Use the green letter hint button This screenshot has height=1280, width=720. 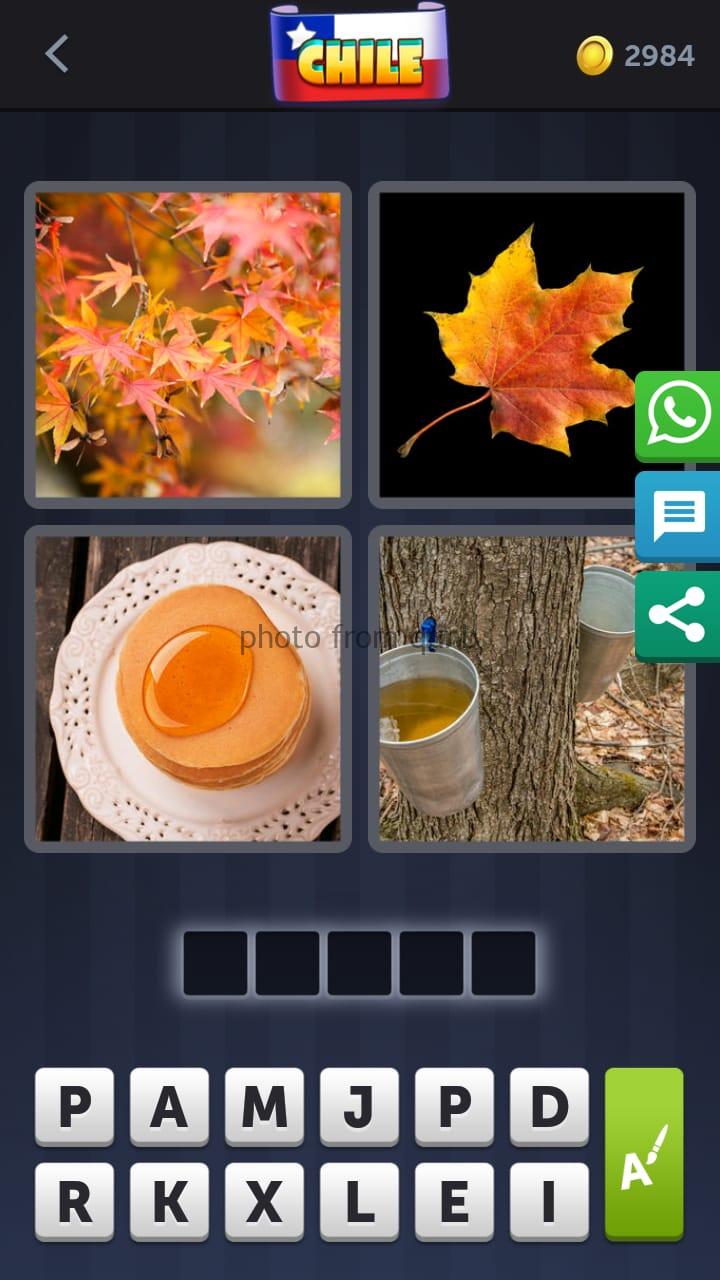click(x=644, y=1153)
